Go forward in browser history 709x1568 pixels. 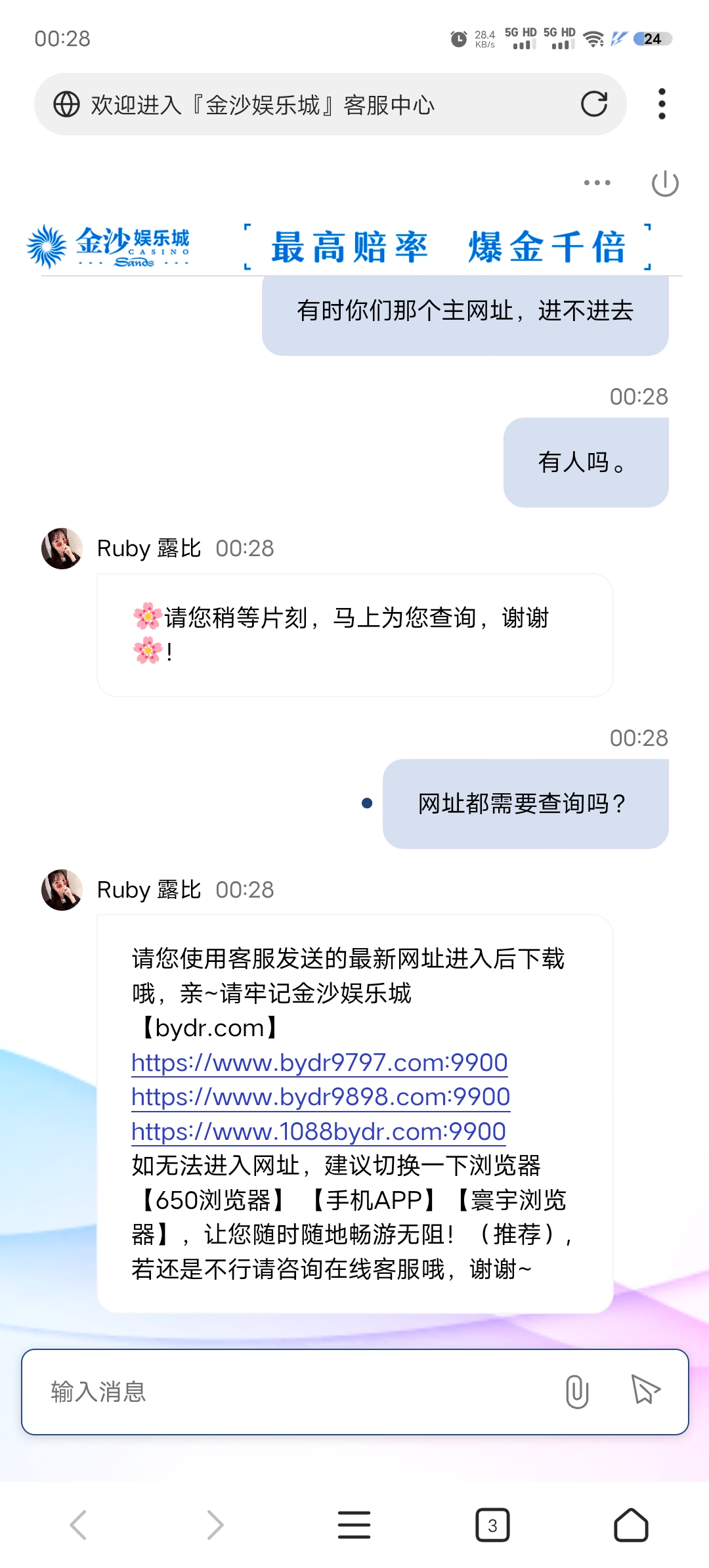click(215, 1525)
